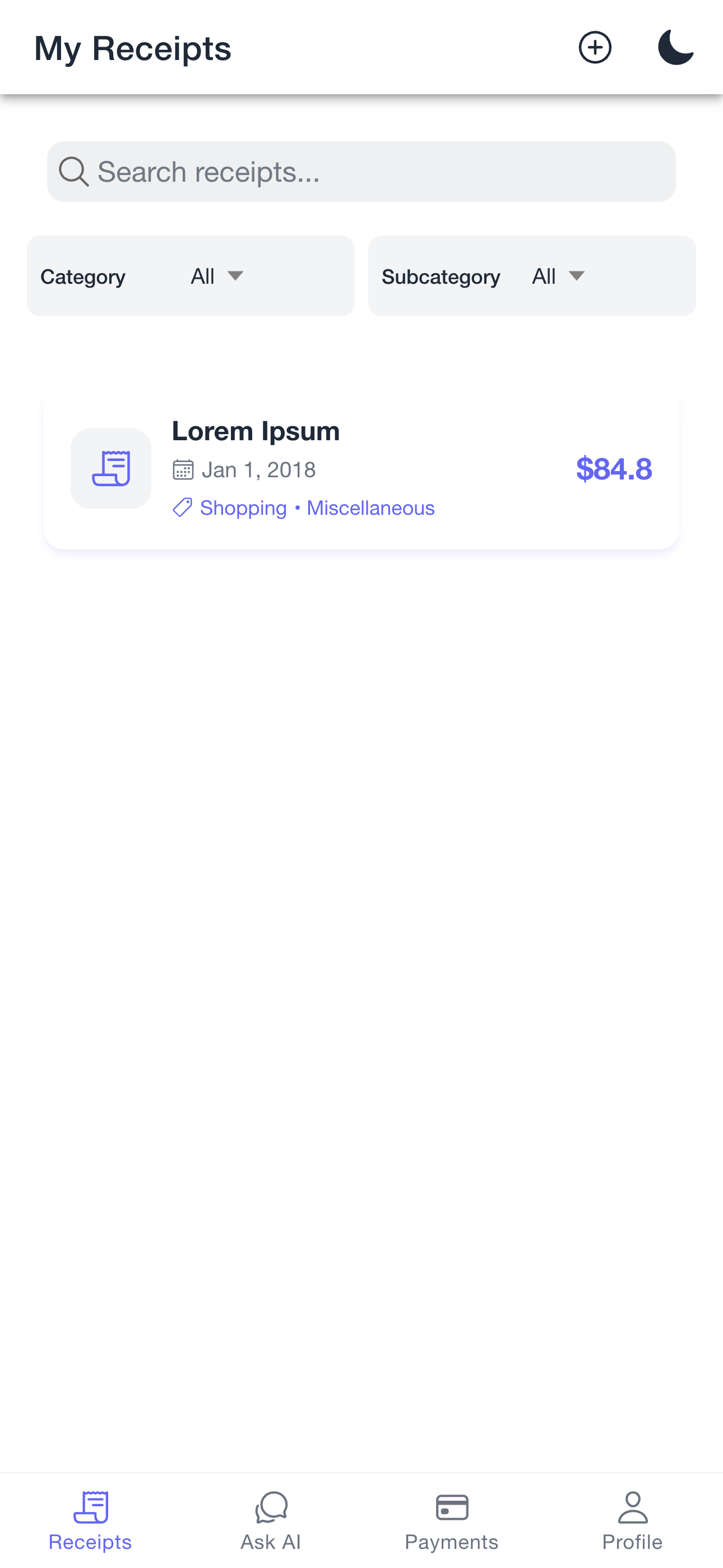Switch to the Ask AI tab

271,1520
